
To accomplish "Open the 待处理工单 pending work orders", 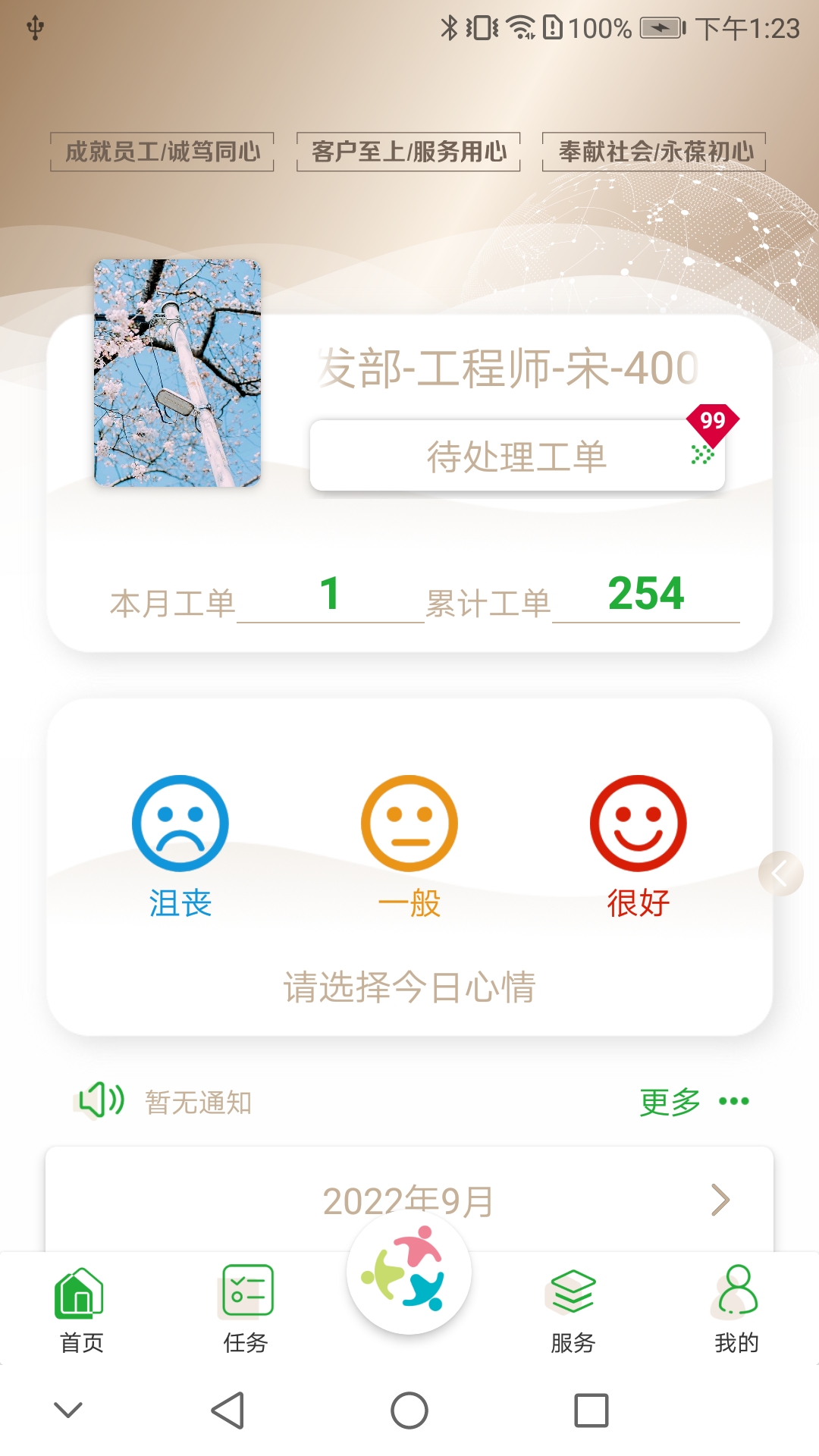I will [x=517, y=456].
